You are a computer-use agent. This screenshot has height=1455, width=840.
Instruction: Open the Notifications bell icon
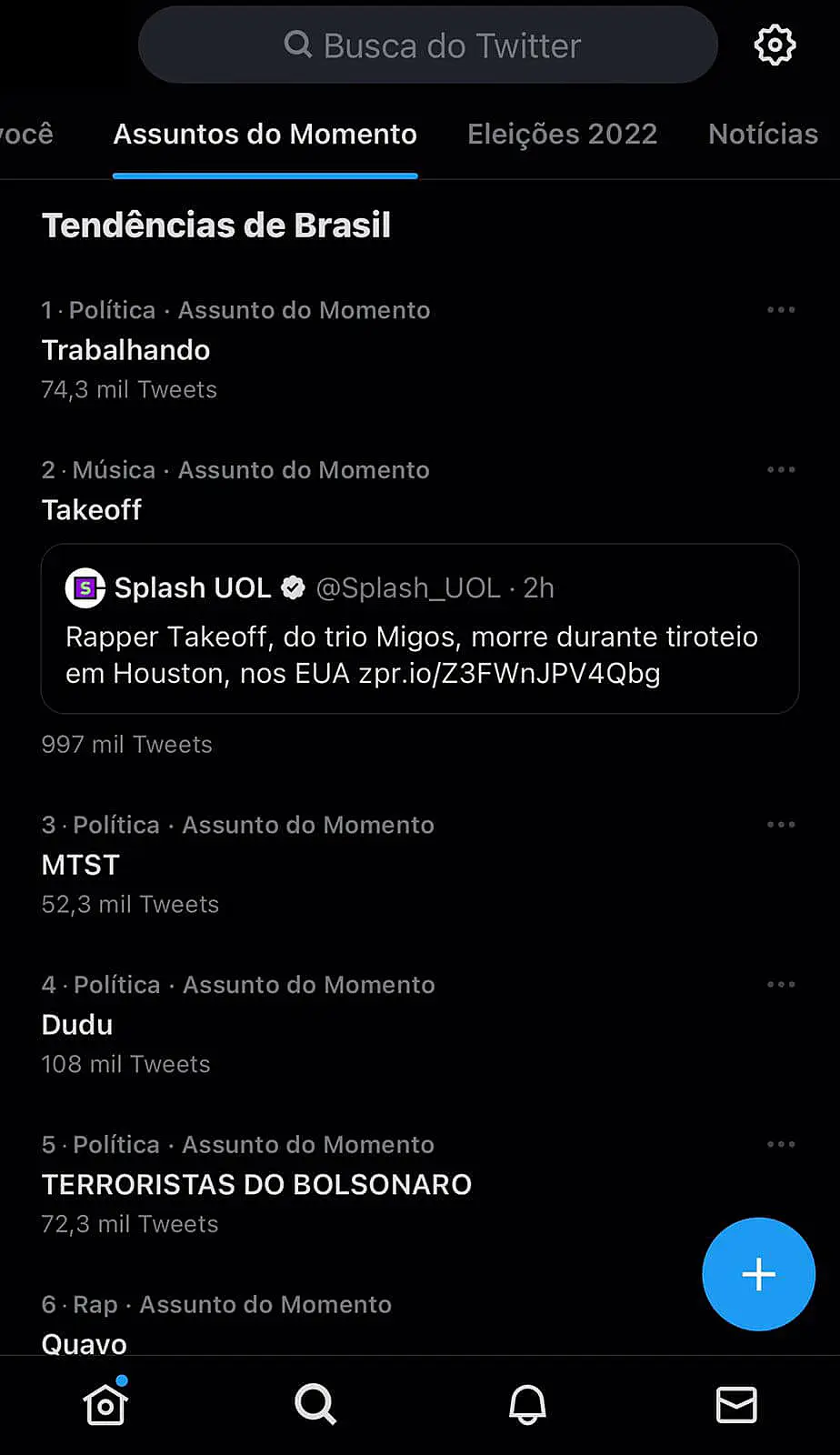(x=526, y=1405)
